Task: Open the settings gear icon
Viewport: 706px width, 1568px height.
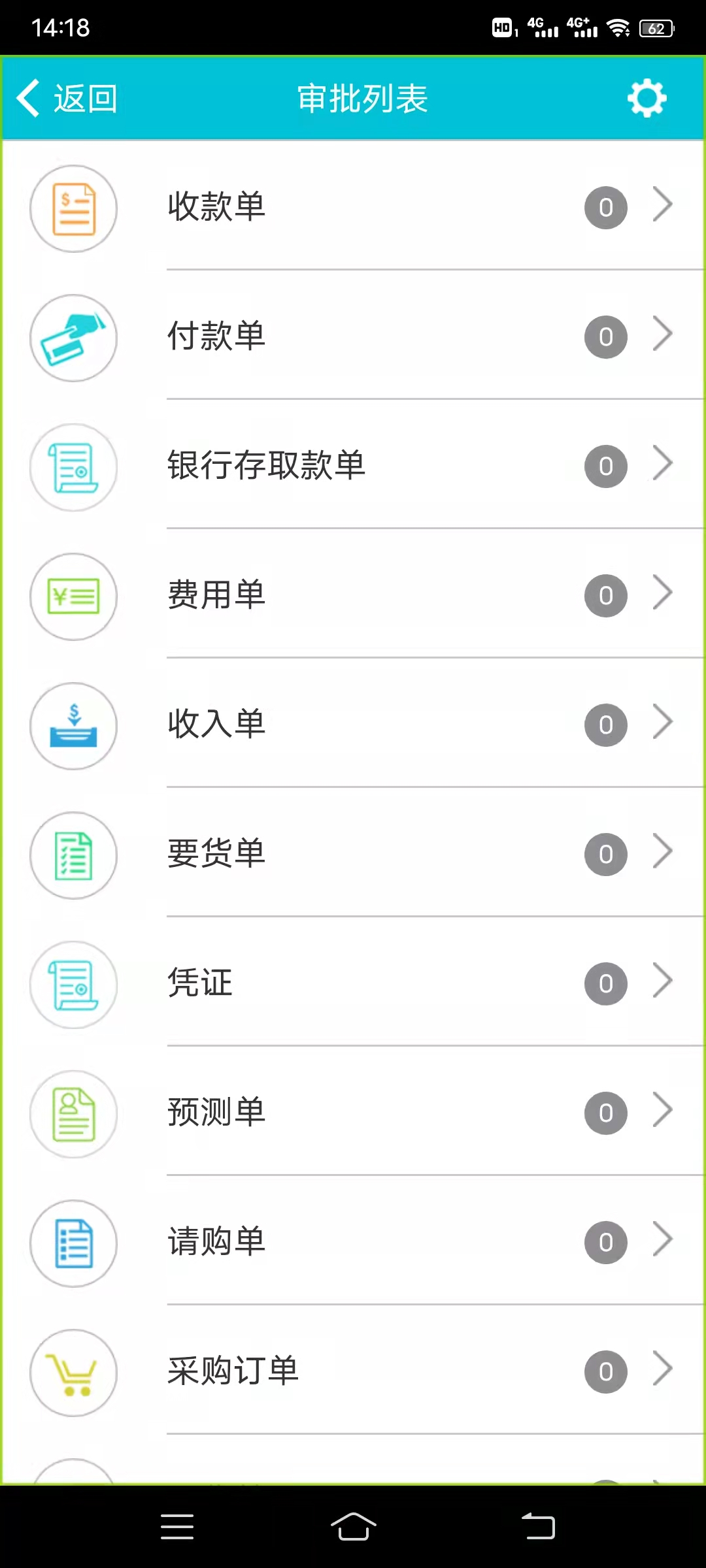Action: pyautogui.click(x=647, y=99)
